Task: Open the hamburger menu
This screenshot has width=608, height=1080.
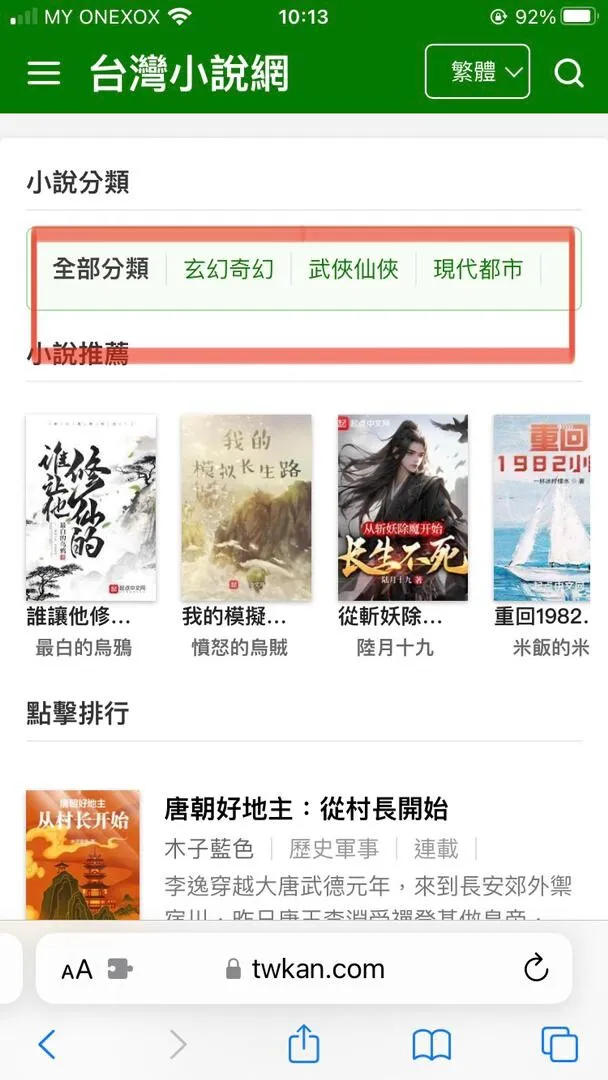Action: [44, 73]
